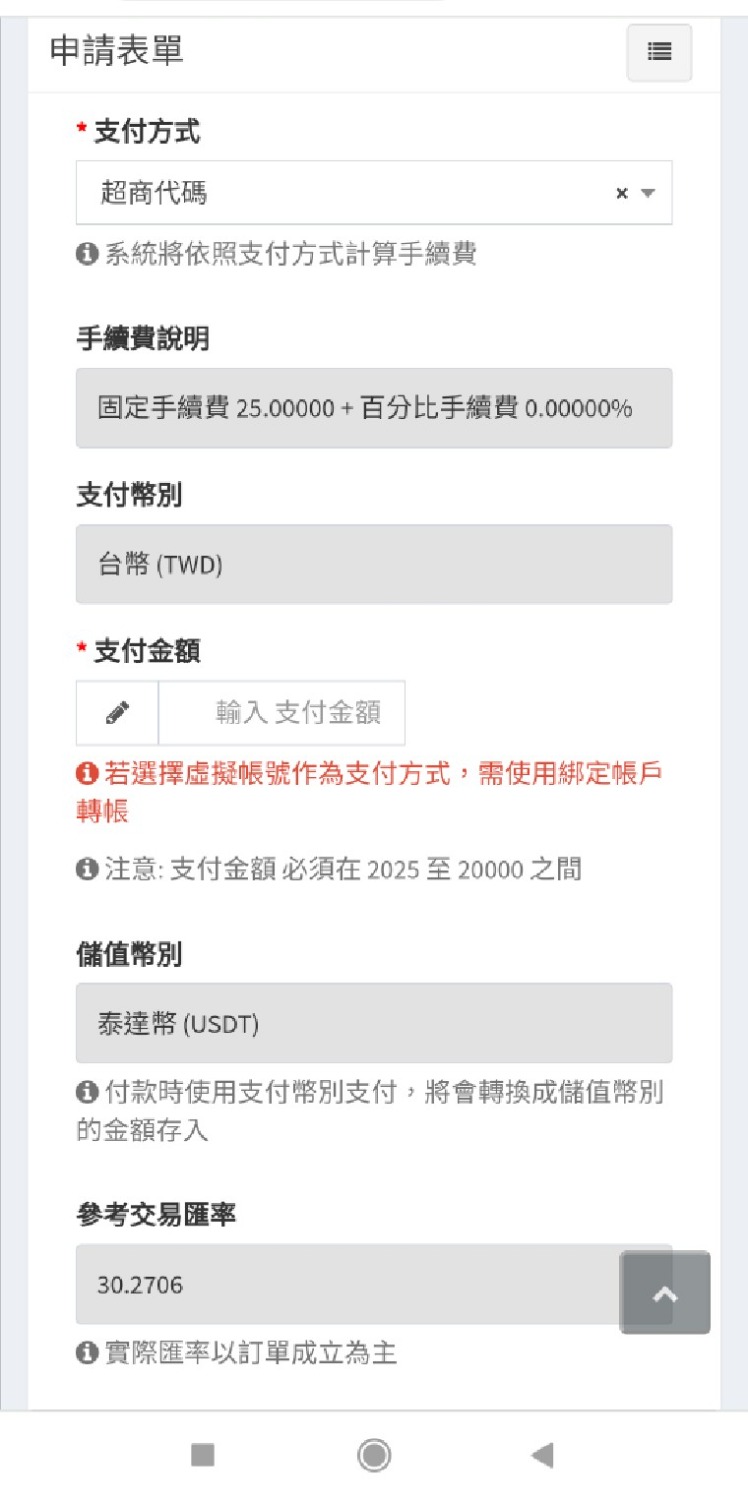Expand the 支付方式 dropdown

point(647,193)
